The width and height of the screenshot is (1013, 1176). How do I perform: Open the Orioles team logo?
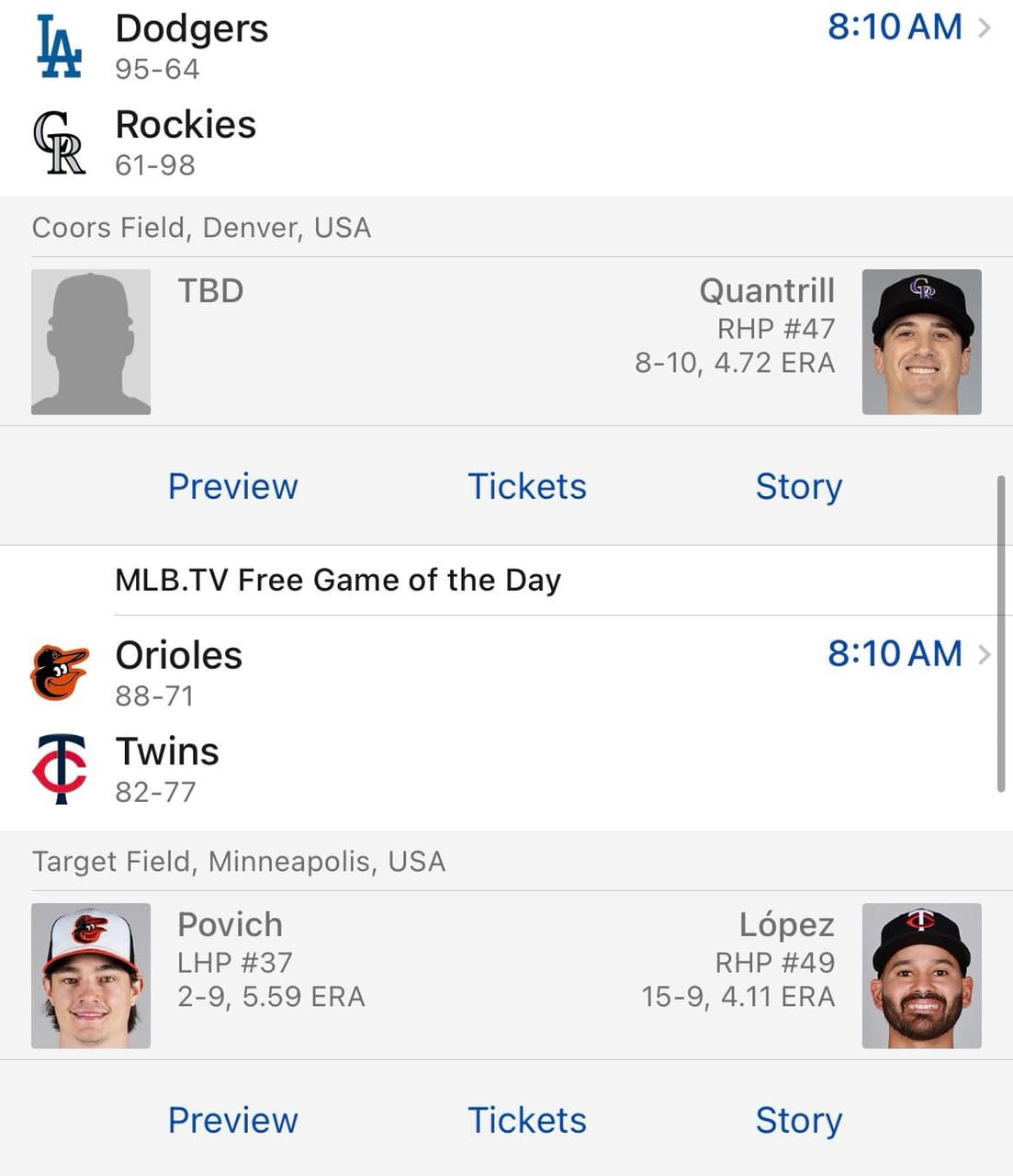tap(59, 671)
